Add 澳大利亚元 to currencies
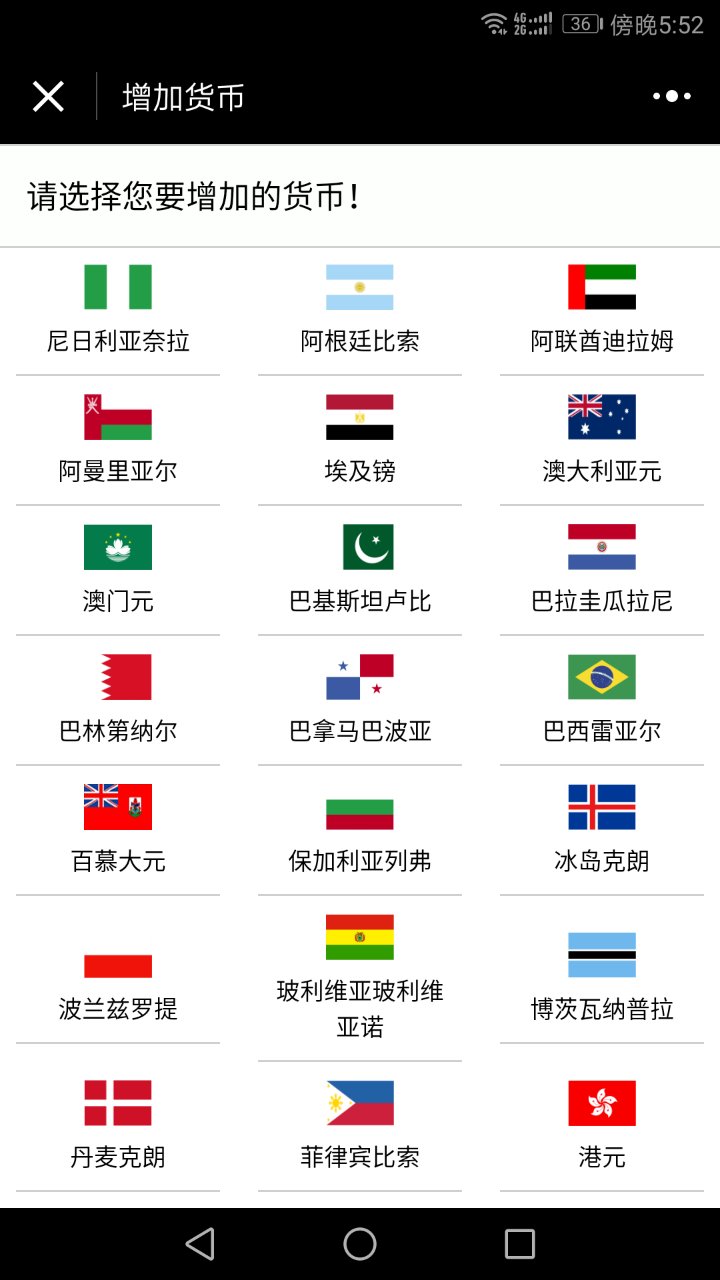Image resolution: width=720 pixels, height=1280 pixels. (x=602, y=440)
